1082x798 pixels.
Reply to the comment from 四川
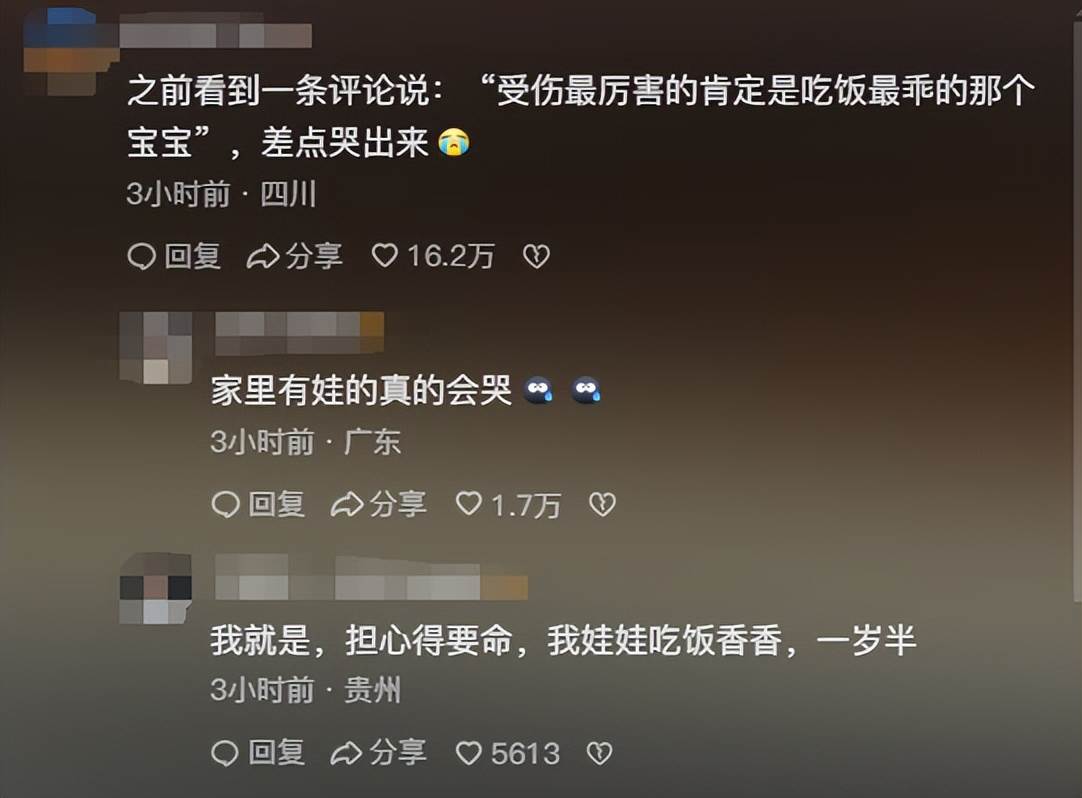coord(175,257)
